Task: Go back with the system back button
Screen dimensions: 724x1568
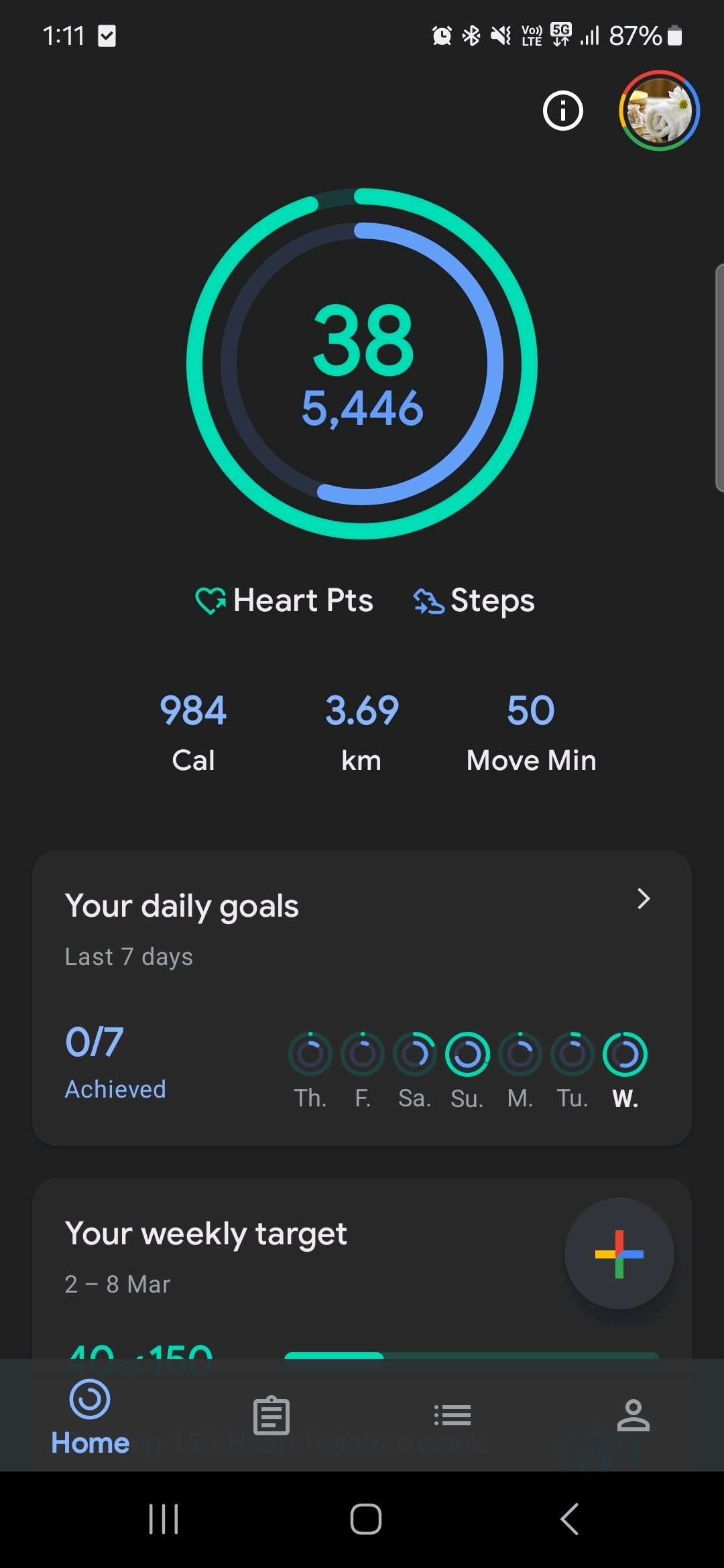Action: tap(569, 1519)
